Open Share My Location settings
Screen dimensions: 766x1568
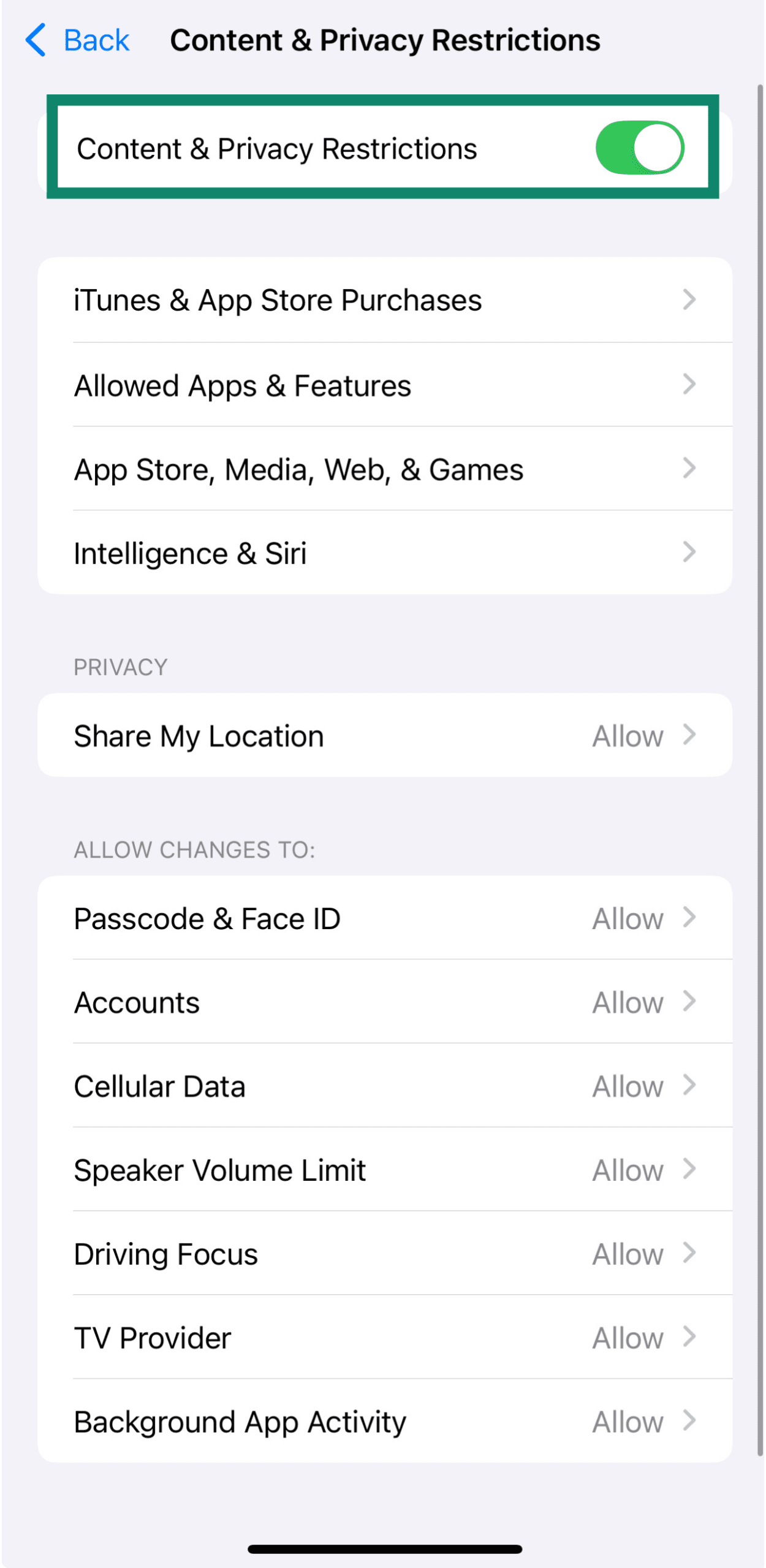[x=383, y=735]
